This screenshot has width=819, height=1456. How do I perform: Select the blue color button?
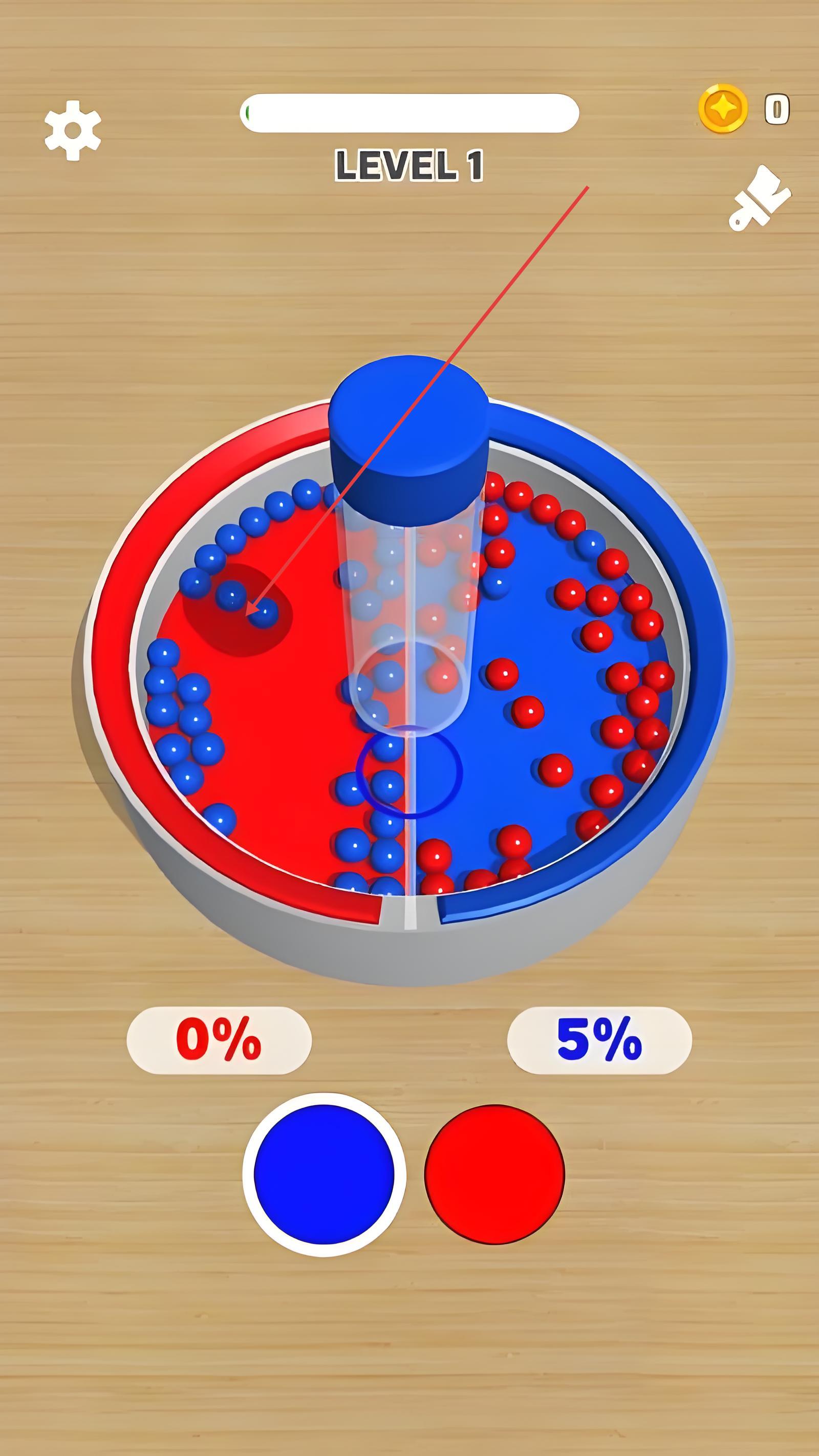pyautogui.click(x=324, y=1173)
